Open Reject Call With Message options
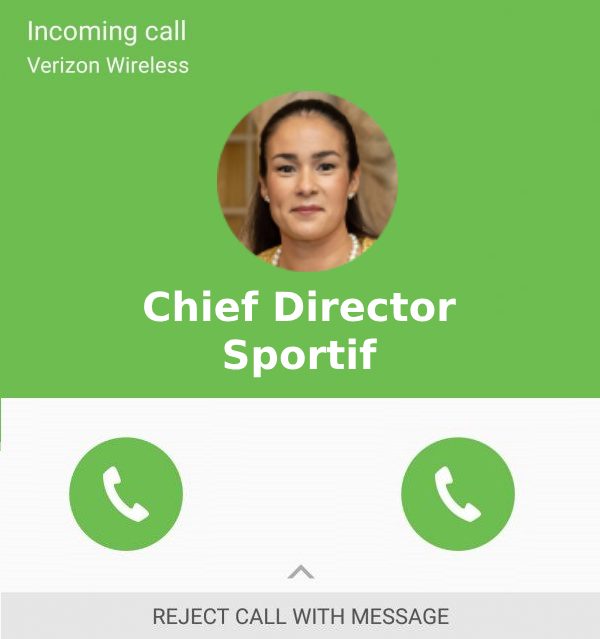Screen dimensions: 600x639 click(300, 616)
